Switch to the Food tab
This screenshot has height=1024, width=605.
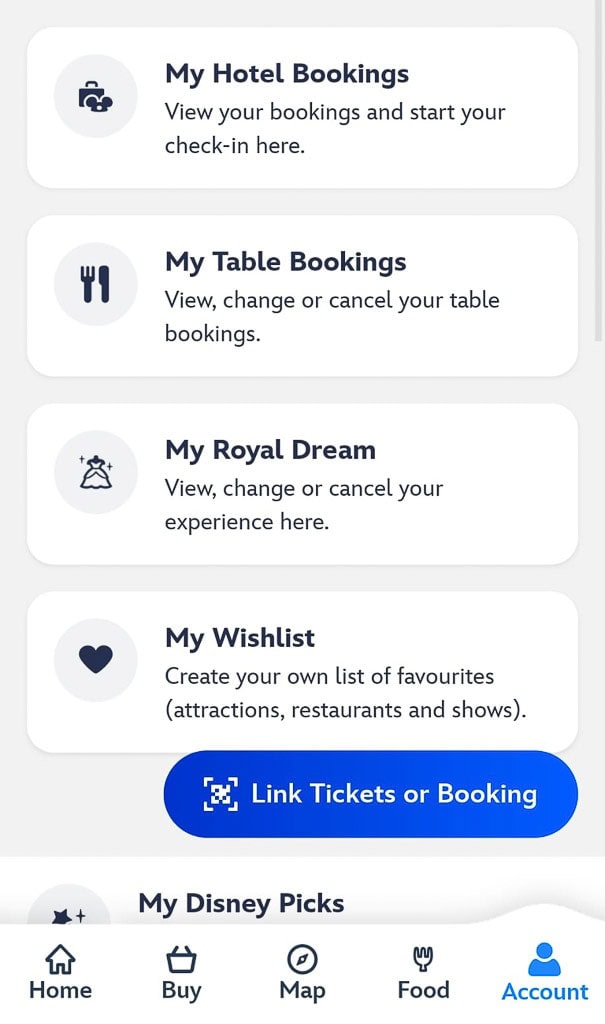(423, 974)
